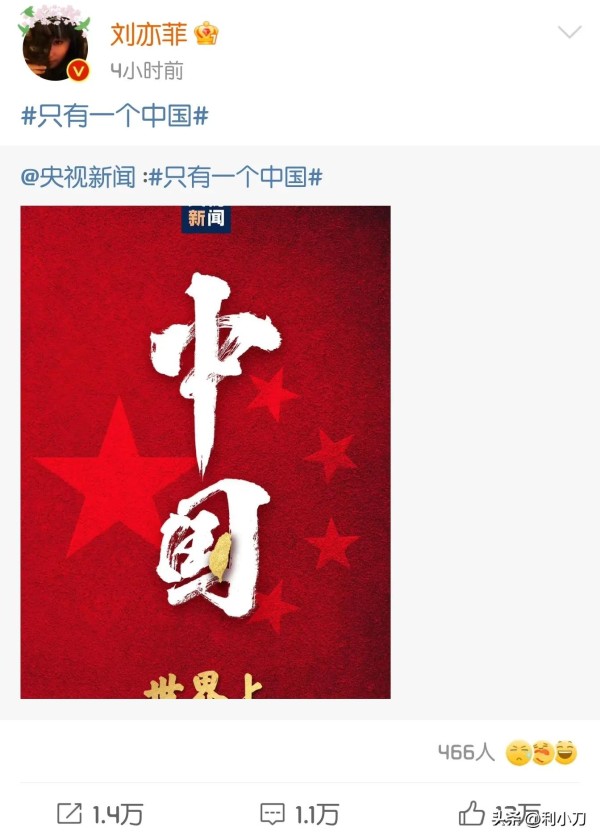Open the hashtag #只有一个中国# in post
Image resolution: width=600 pixels, height=840 pixels.
point(114,115)
